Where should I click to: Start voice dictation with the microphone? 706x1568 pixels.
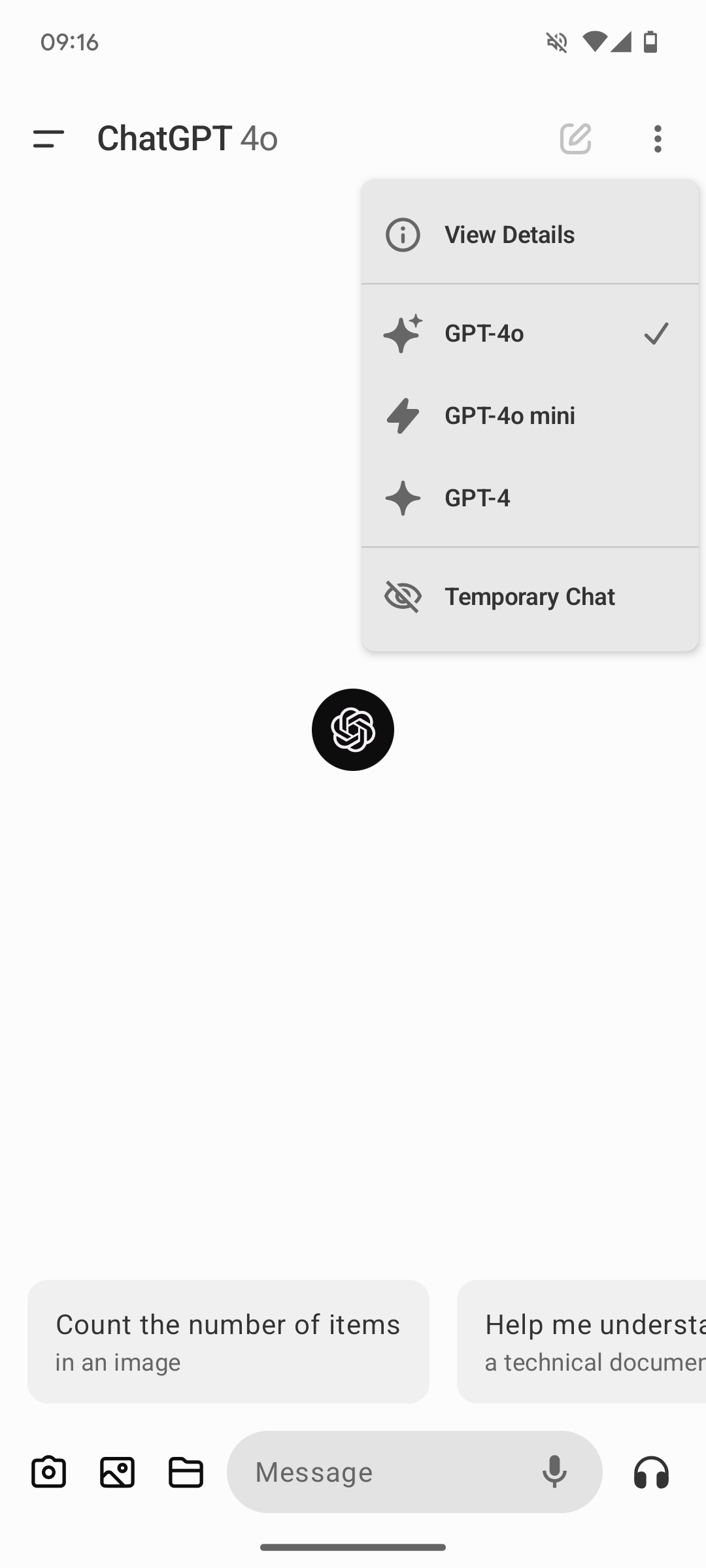point(554,1472)
